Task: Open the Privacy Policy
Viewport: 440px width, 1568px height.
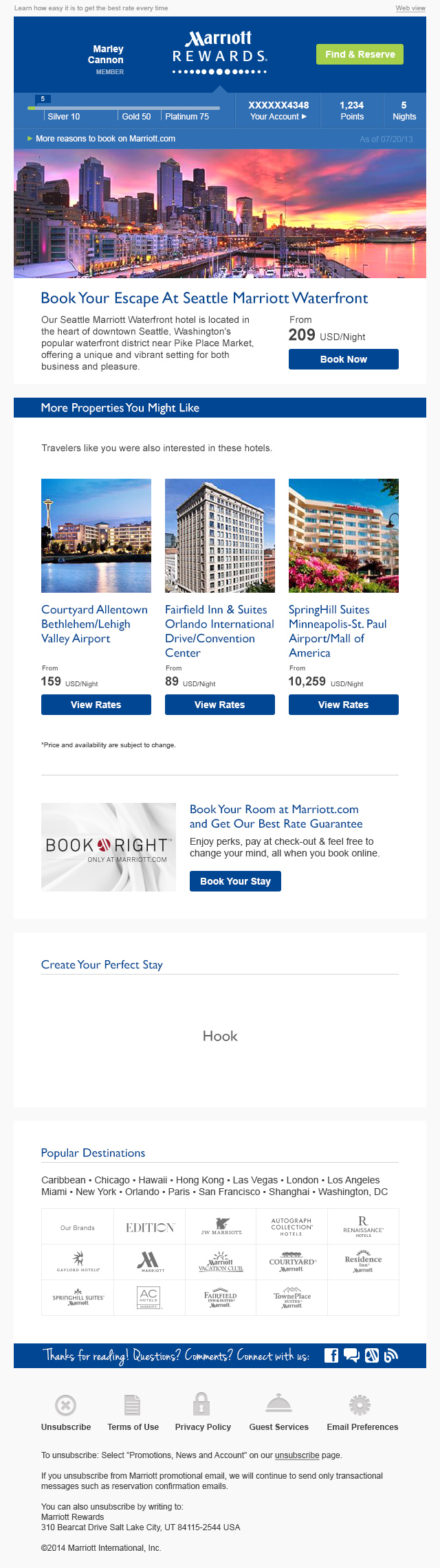Action: 203,1427
